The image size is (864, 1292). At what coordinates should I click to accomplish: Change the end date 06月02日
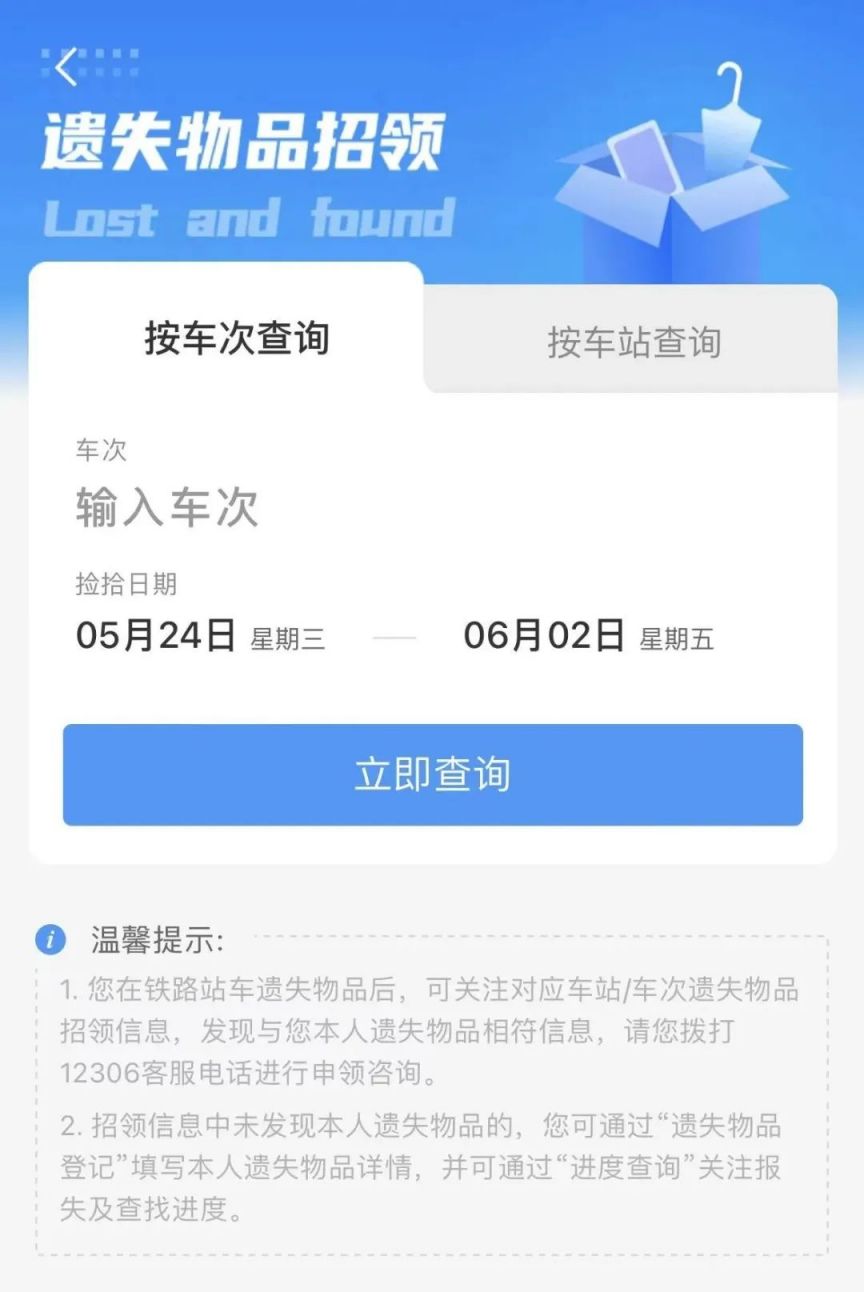point(545,636)
